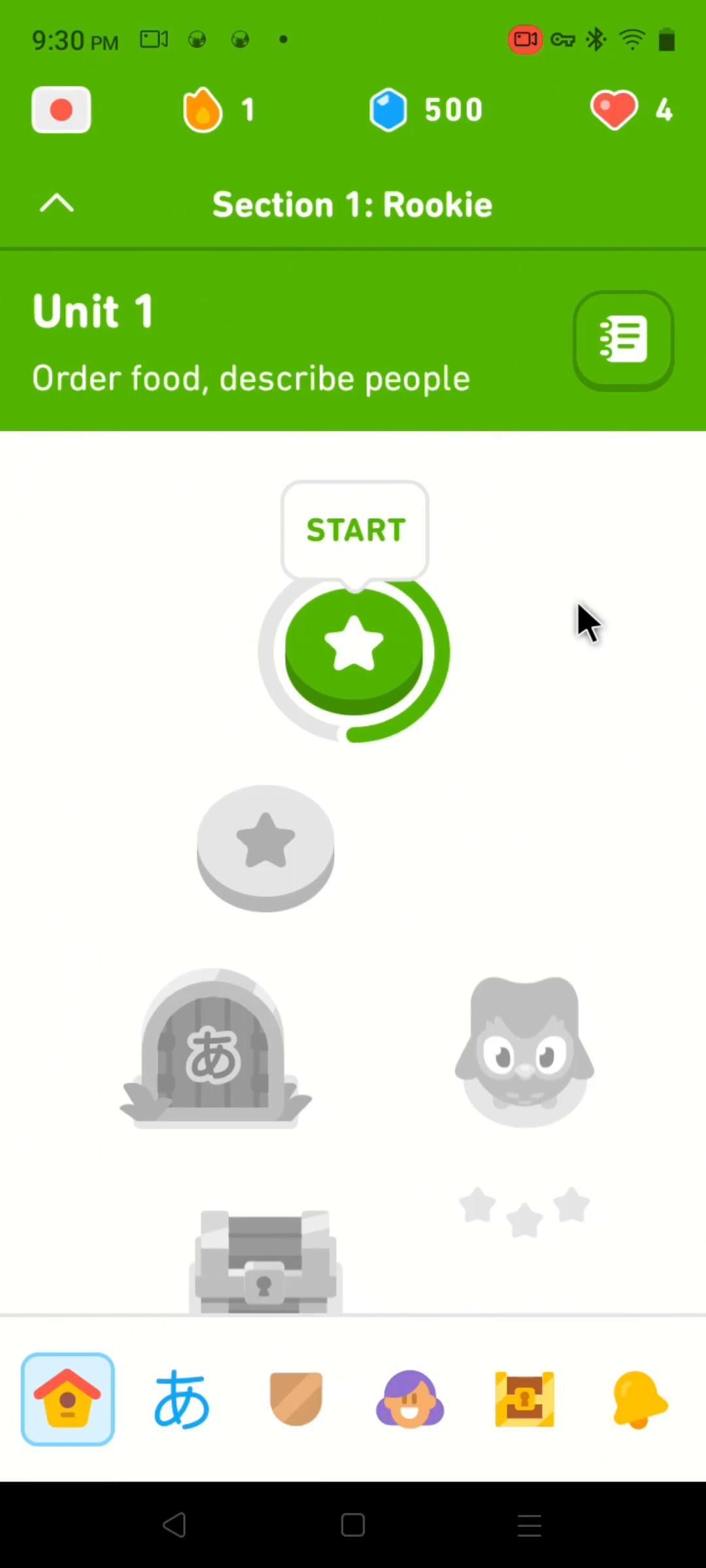Screen dimensions: 706x1568
Task: Switch to the hiragana characters tab
Action: point(182,1399)
